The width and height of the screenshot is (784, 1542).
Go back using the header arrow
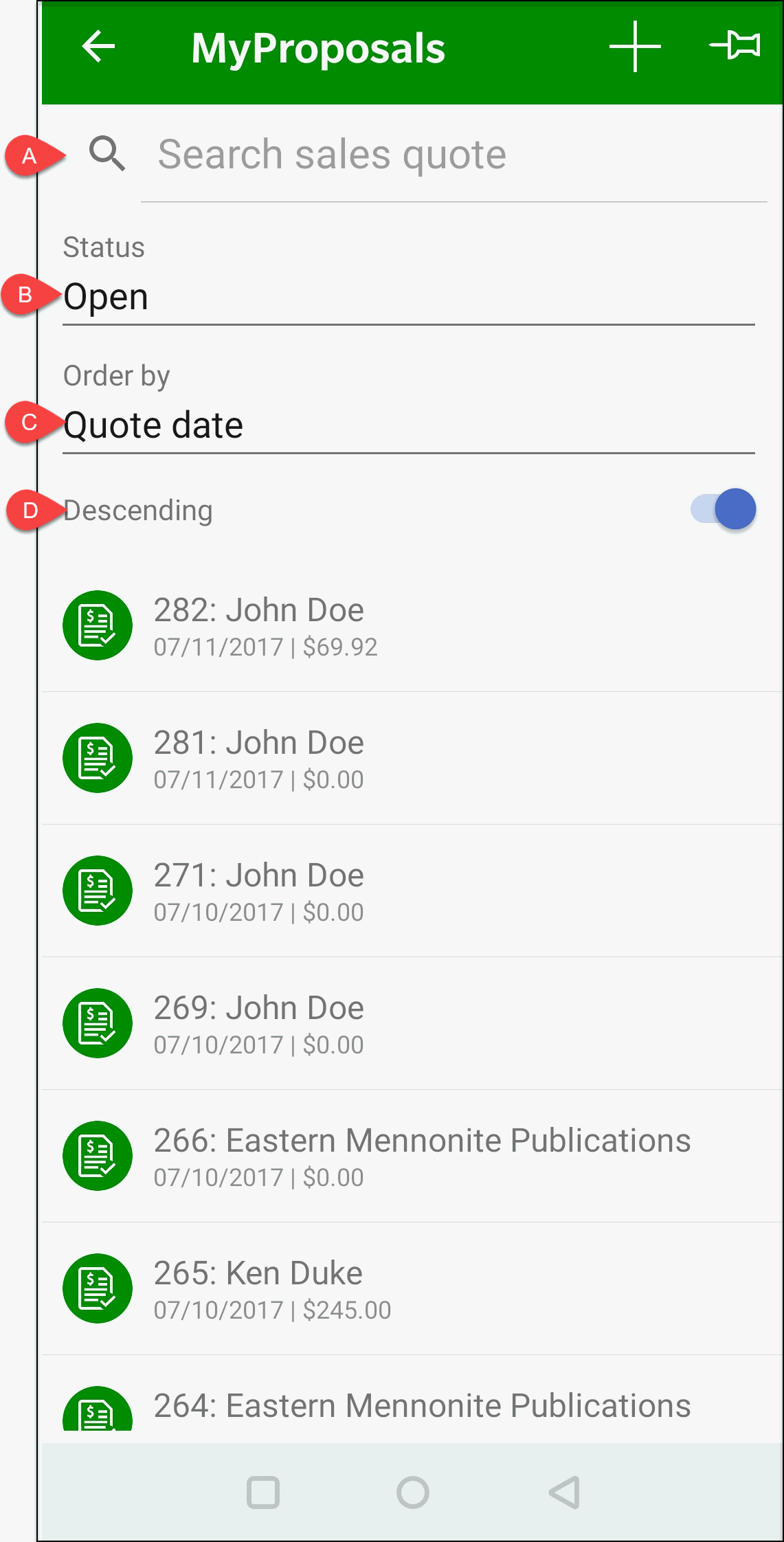coord(98,47)
